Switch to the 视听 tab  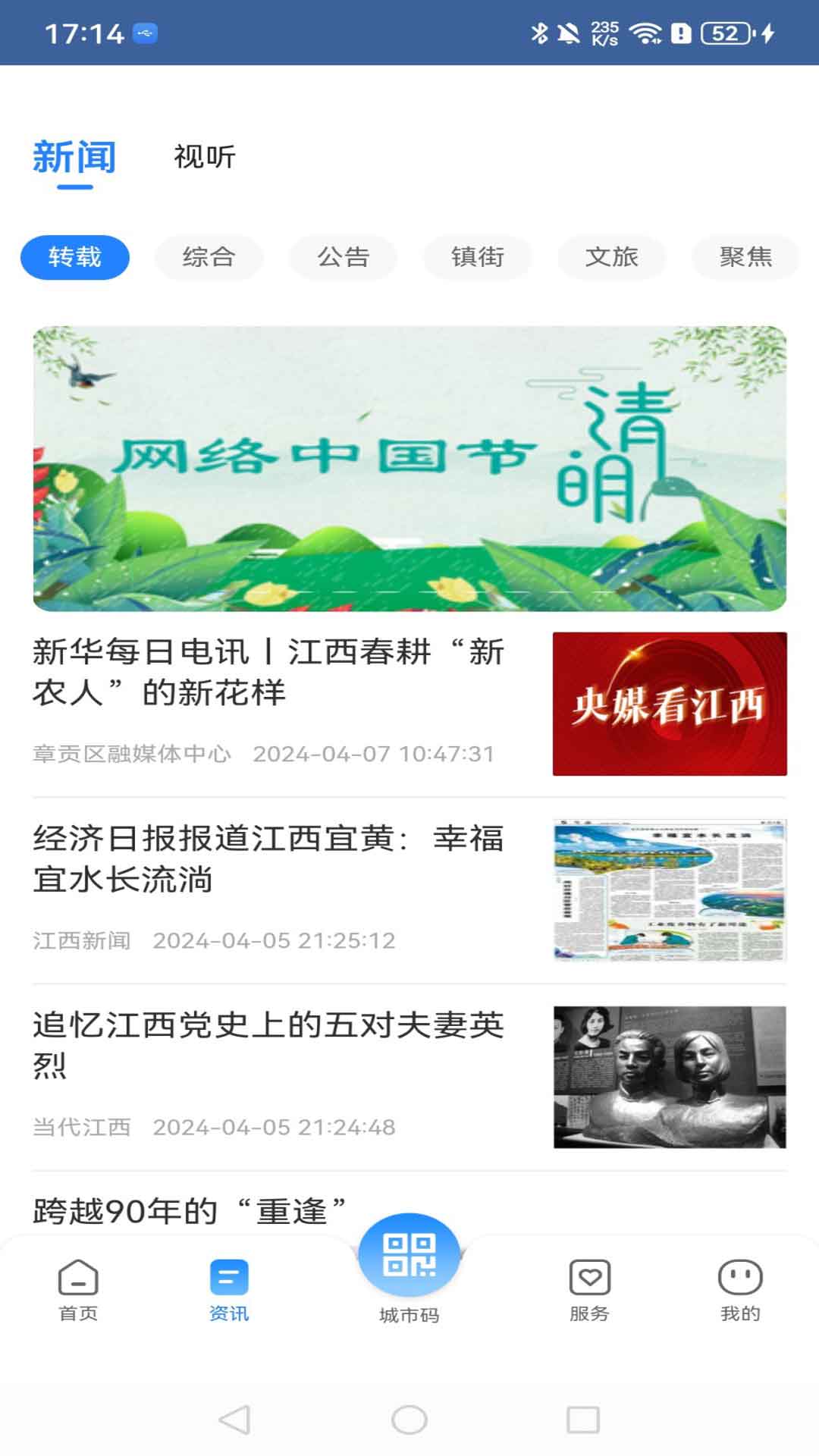click(203, 157)
